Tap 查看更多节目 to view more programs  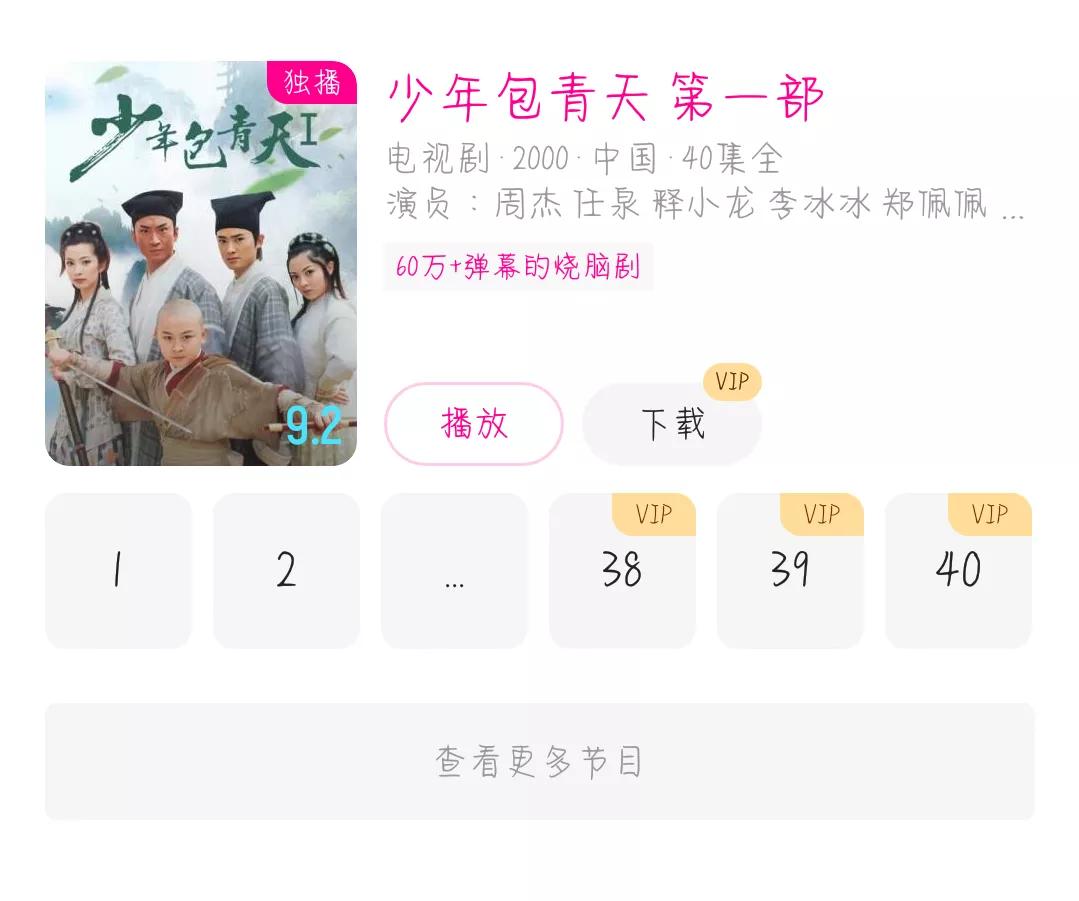point(539,762)
